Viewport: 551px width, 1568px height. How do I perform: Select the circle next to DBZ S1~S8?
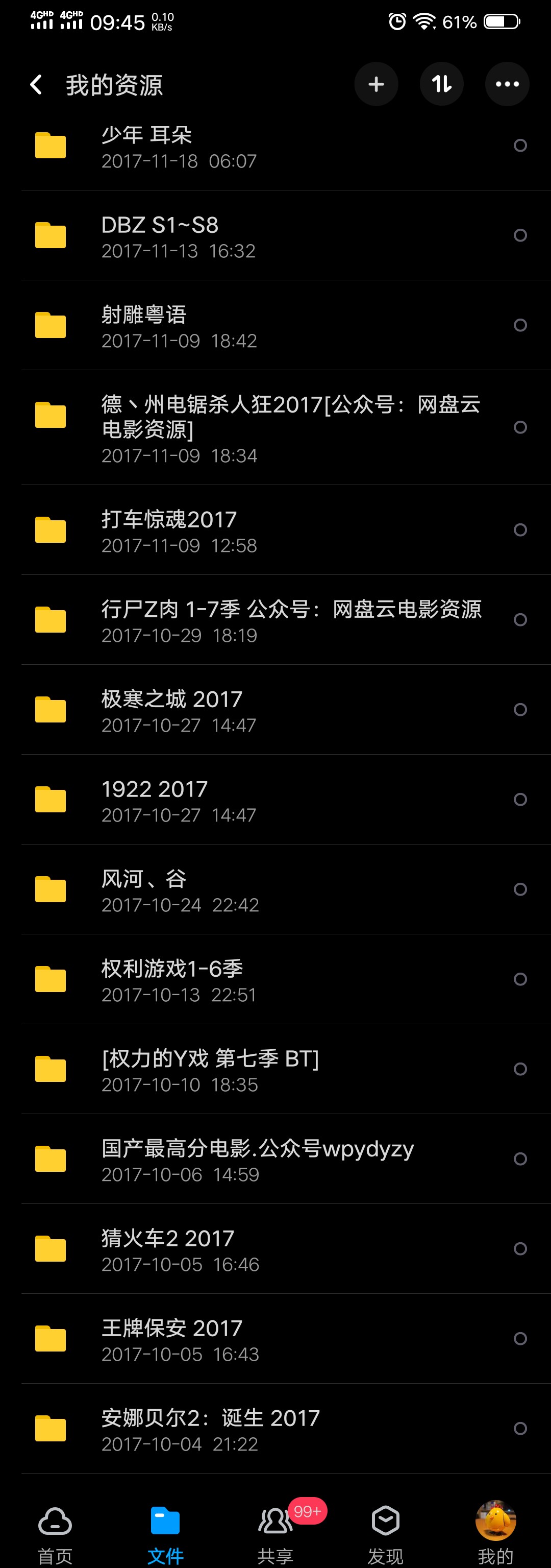[520, 235]
